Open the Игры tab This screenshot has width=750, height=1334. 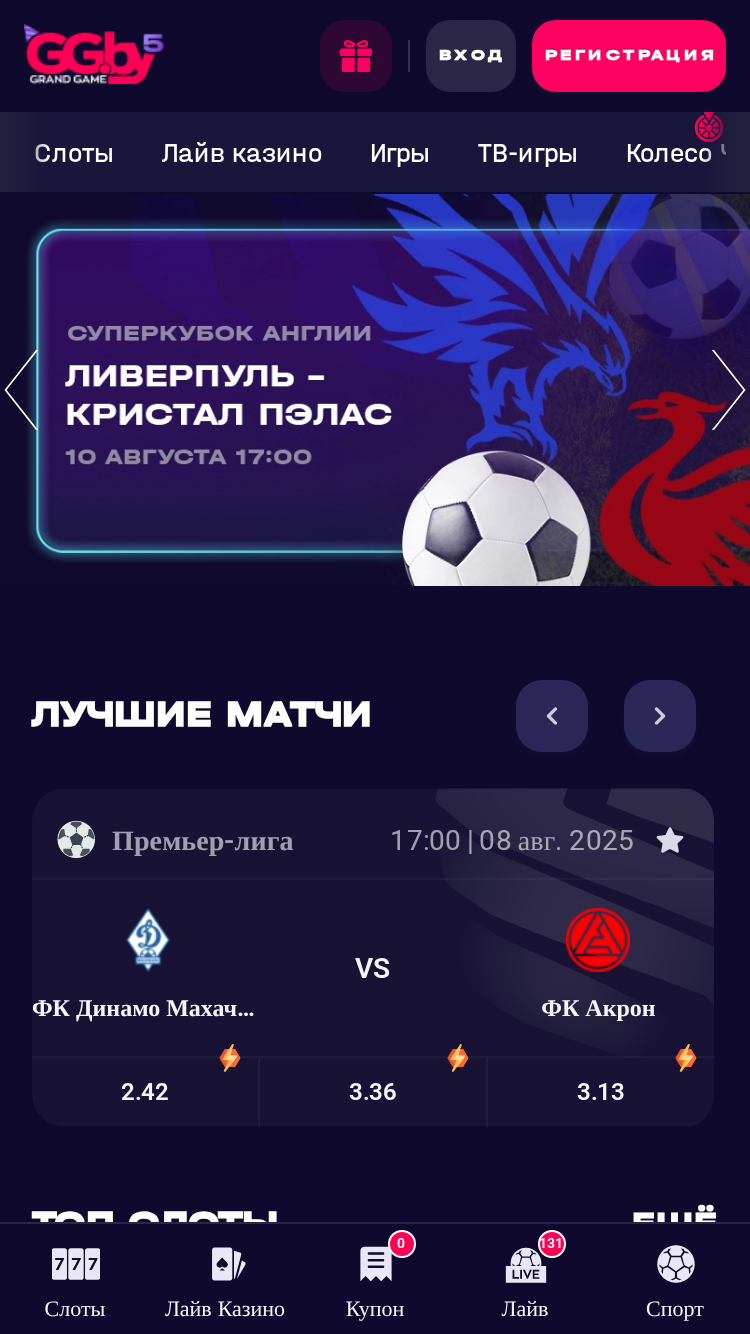point(400,153)
